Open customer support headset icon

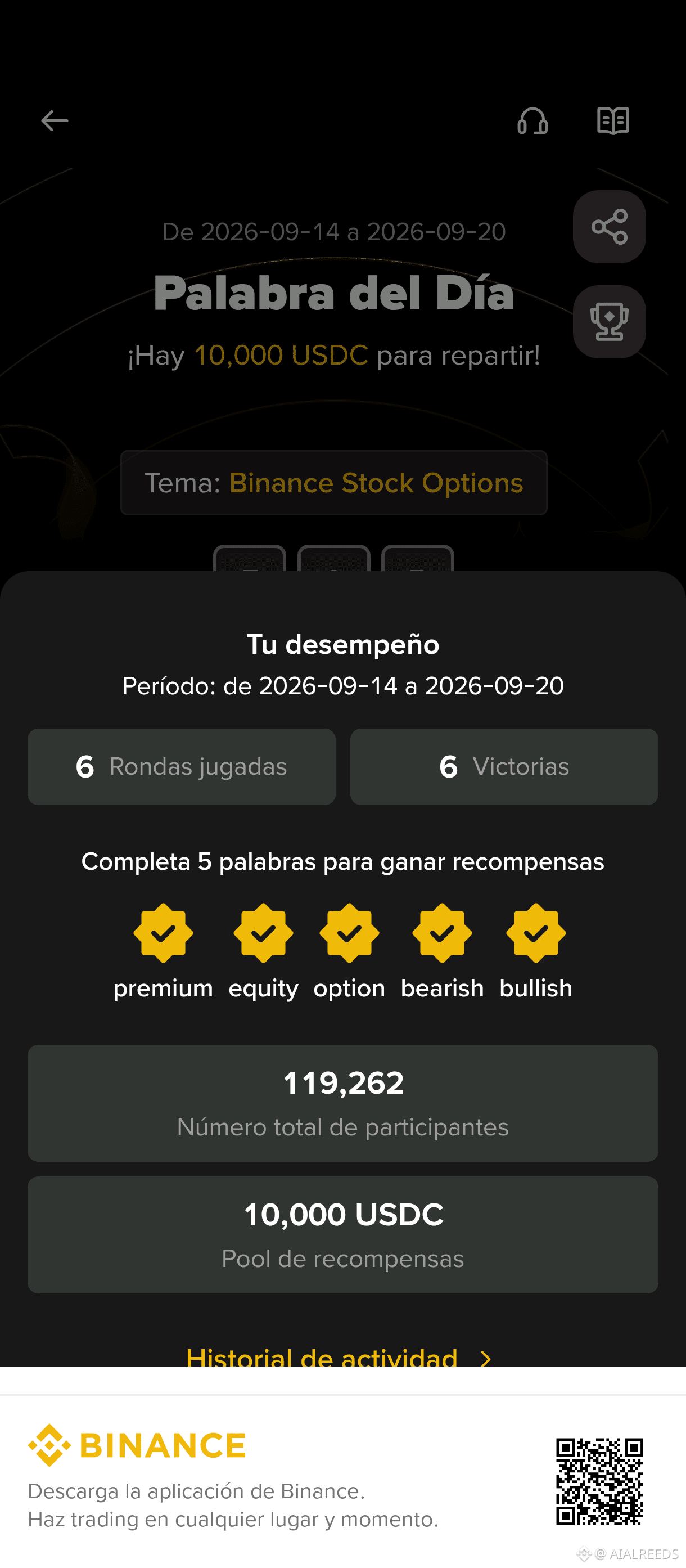click(x=532, y=120)
